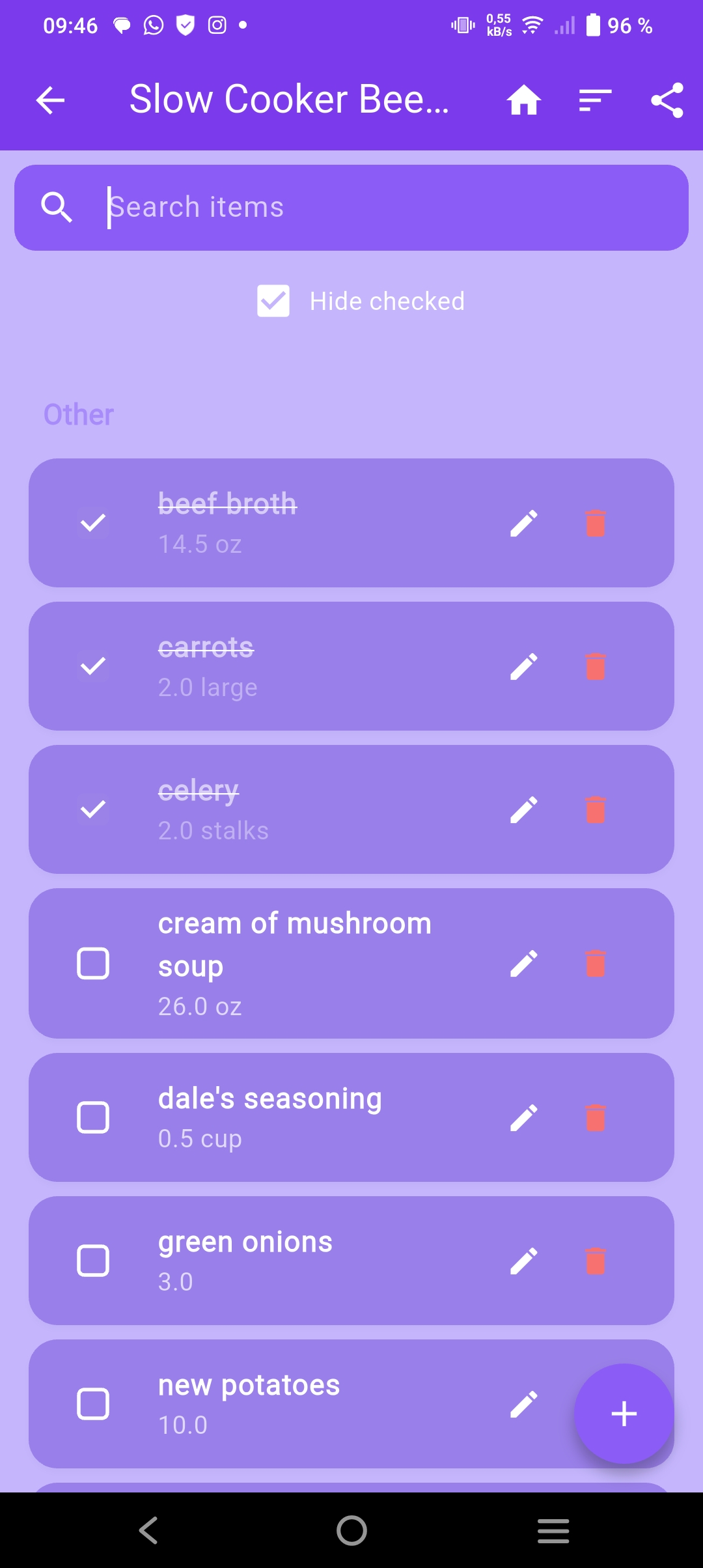Open recent apps from navigation bar
This screenshot has height=1568, width=703.
(x=553, y=1531)
